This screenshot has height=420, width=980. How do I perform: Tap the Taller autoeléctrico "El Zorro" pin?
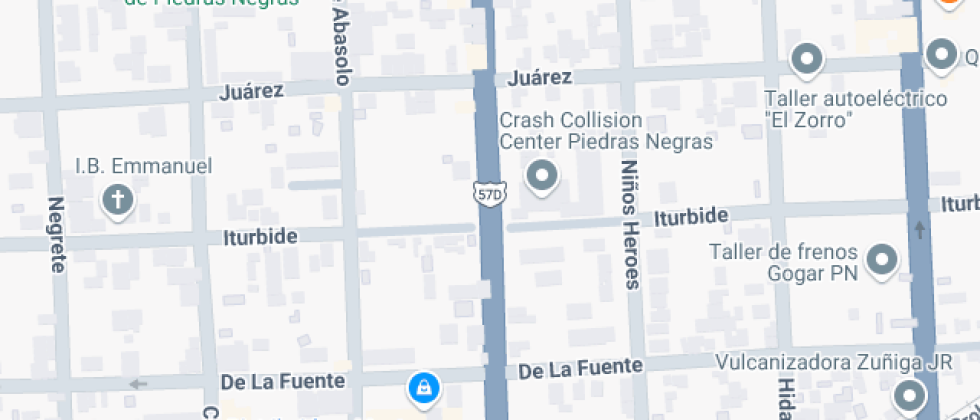point(806,59)
